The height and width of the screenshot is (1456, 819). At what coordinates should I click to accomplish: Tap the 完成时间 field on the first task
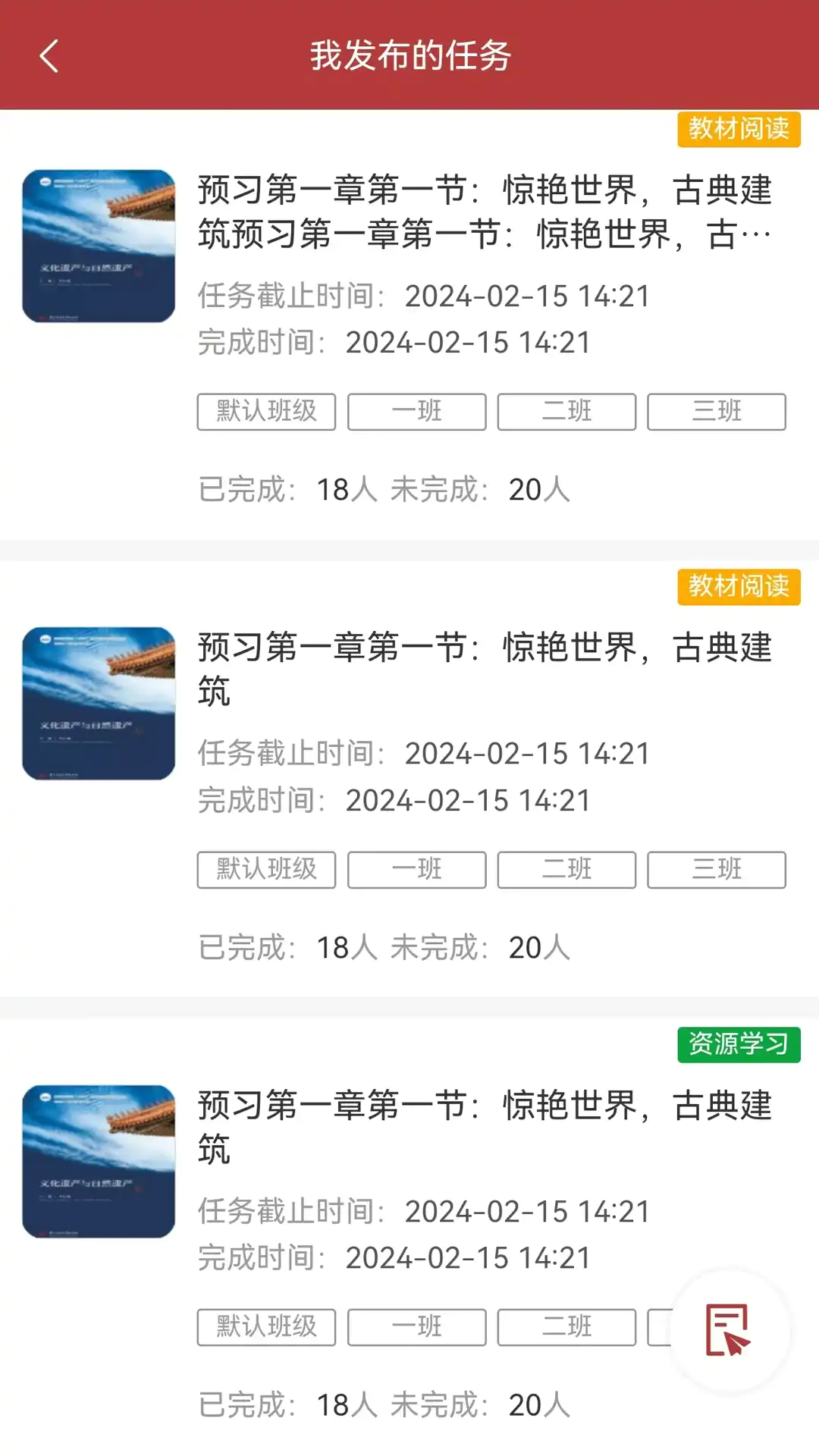click(x=394, y=343)
